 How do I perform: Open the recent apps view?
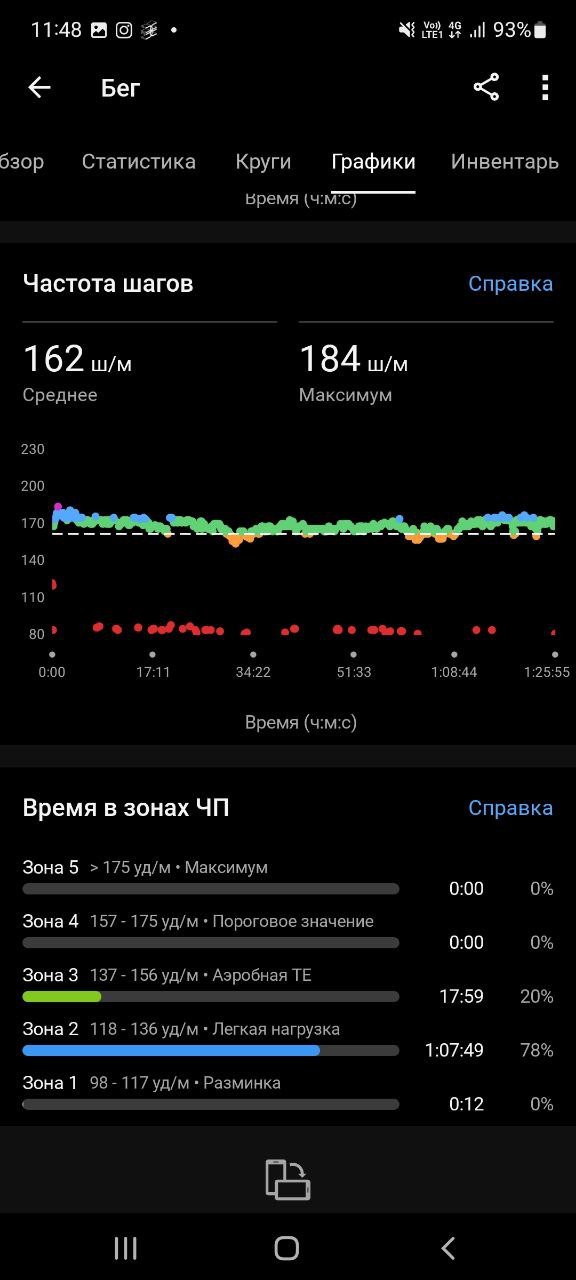[x=126, y=1247]
